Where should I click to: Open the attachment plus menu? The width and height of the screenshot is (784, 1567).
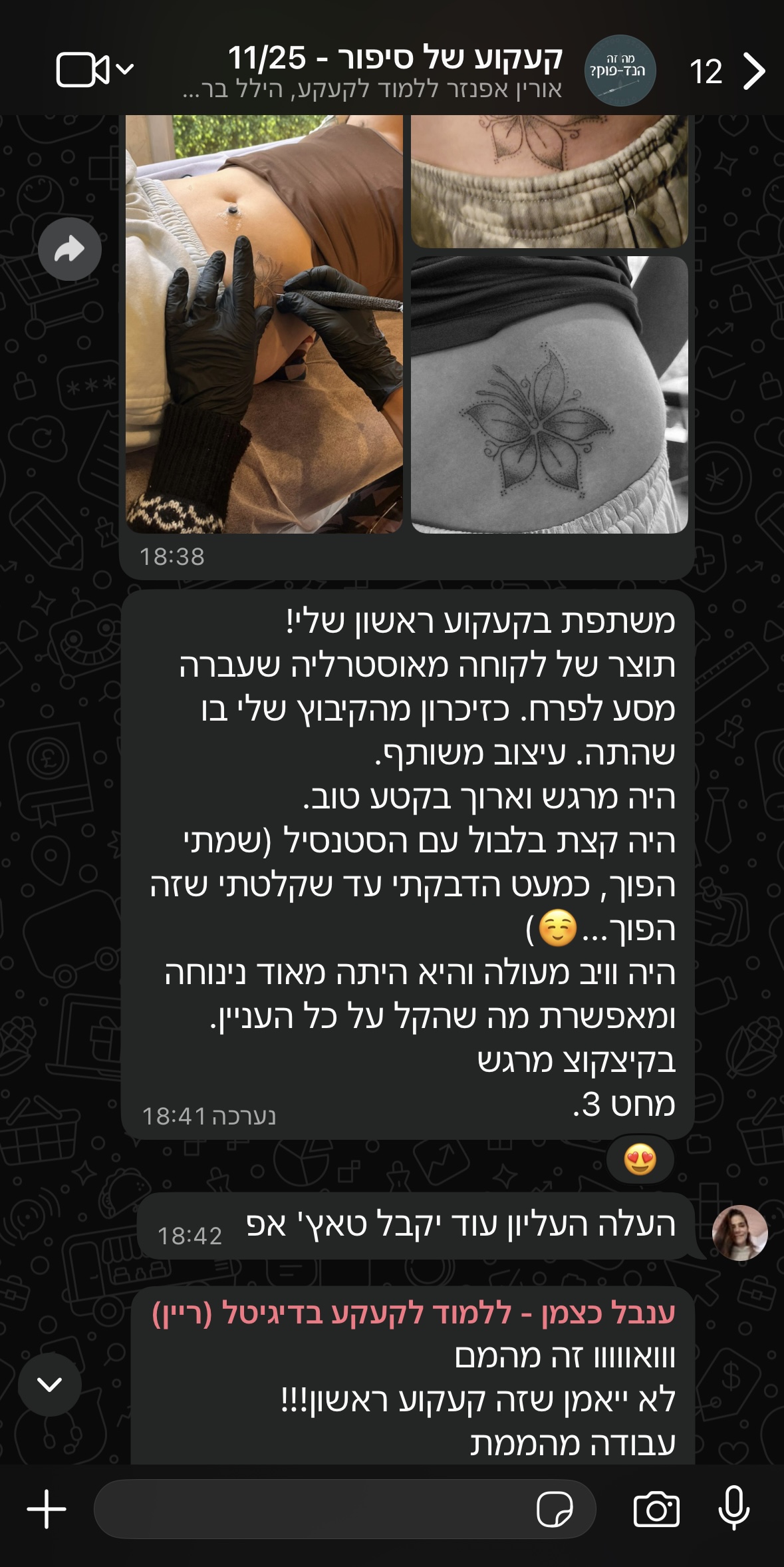pyautogui.click(x=47, y=1509)
